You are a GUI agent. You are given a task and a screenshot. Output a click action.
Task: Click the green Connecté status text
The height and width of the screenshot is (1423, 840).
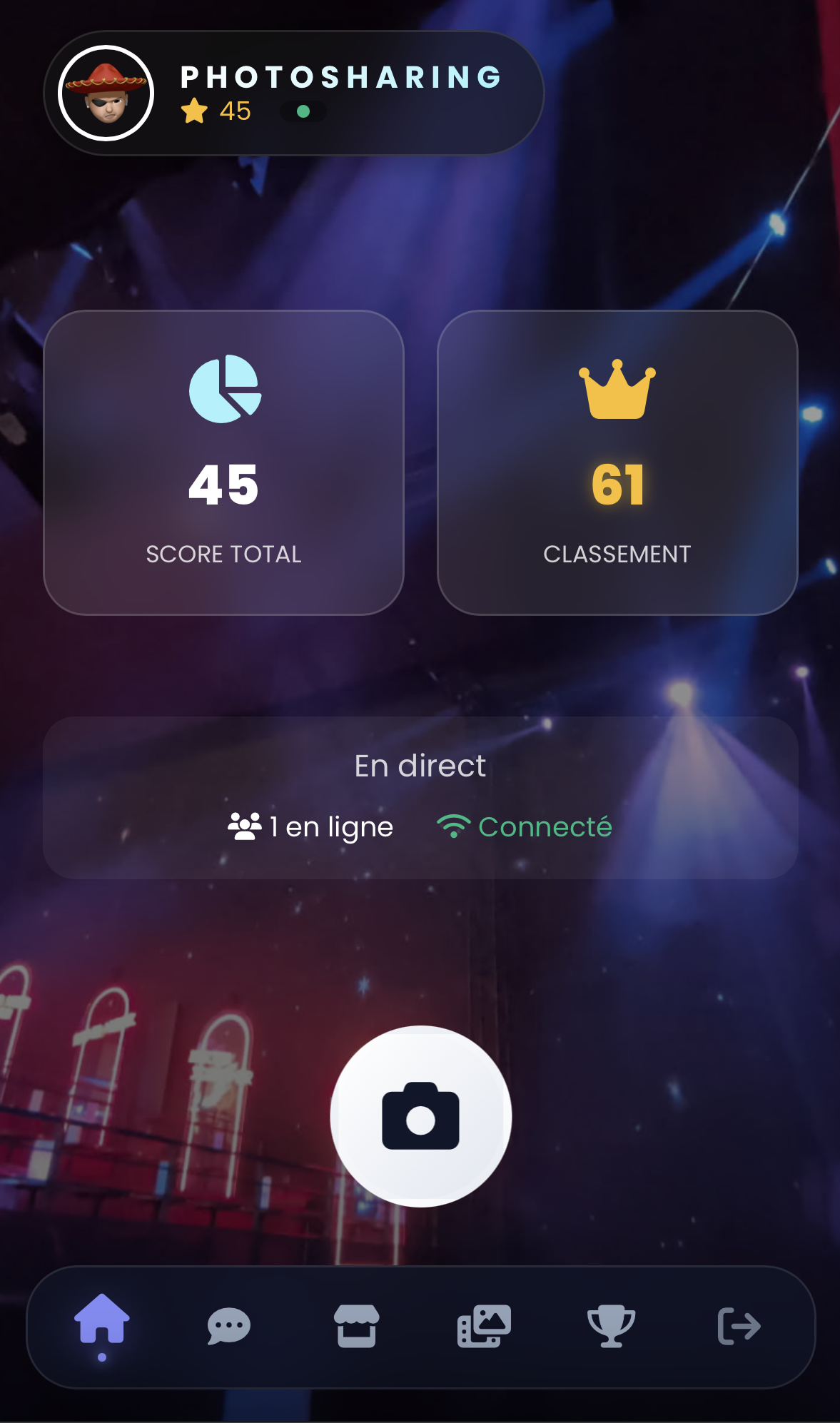544,826
